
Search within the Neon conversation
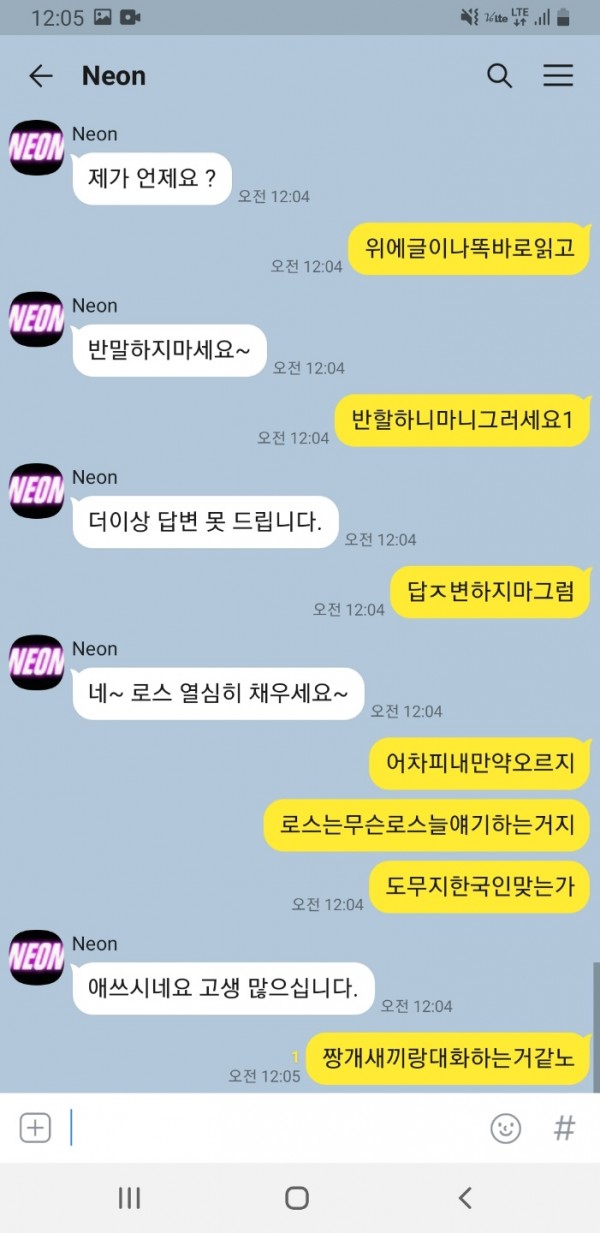499,76
